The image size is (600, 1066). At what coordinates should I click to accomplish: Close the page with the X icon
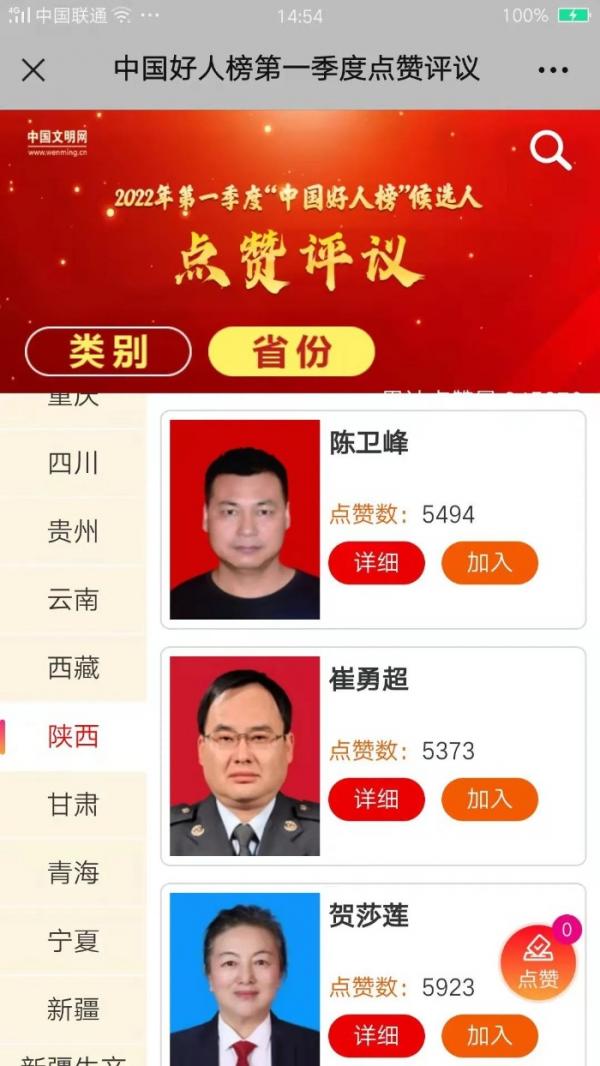point(33,70)
